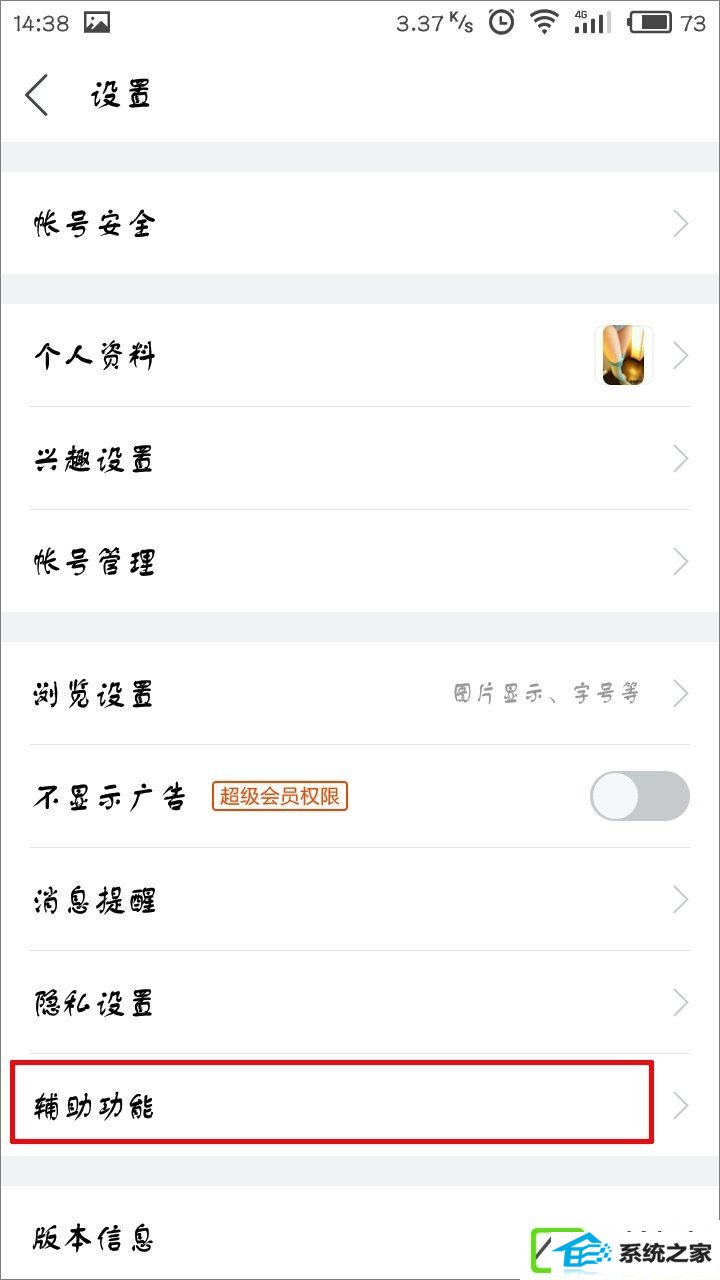This screenshot has width=720, height=1280.
Task: Open 隐私设置
Action: (x=360, y=1003)
